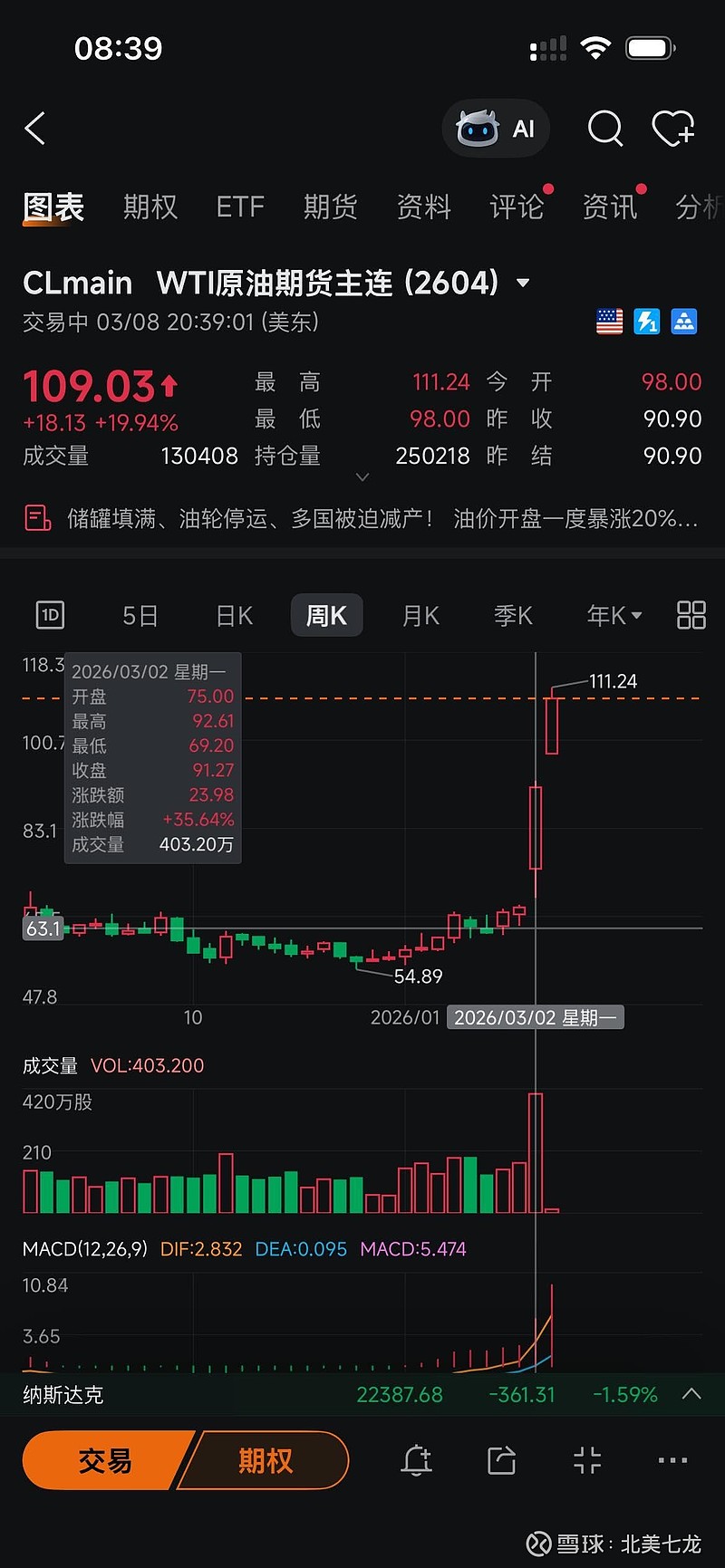Open the more options ellipsis icon
The image size is (725, 1568).
tap(672, 1460)
